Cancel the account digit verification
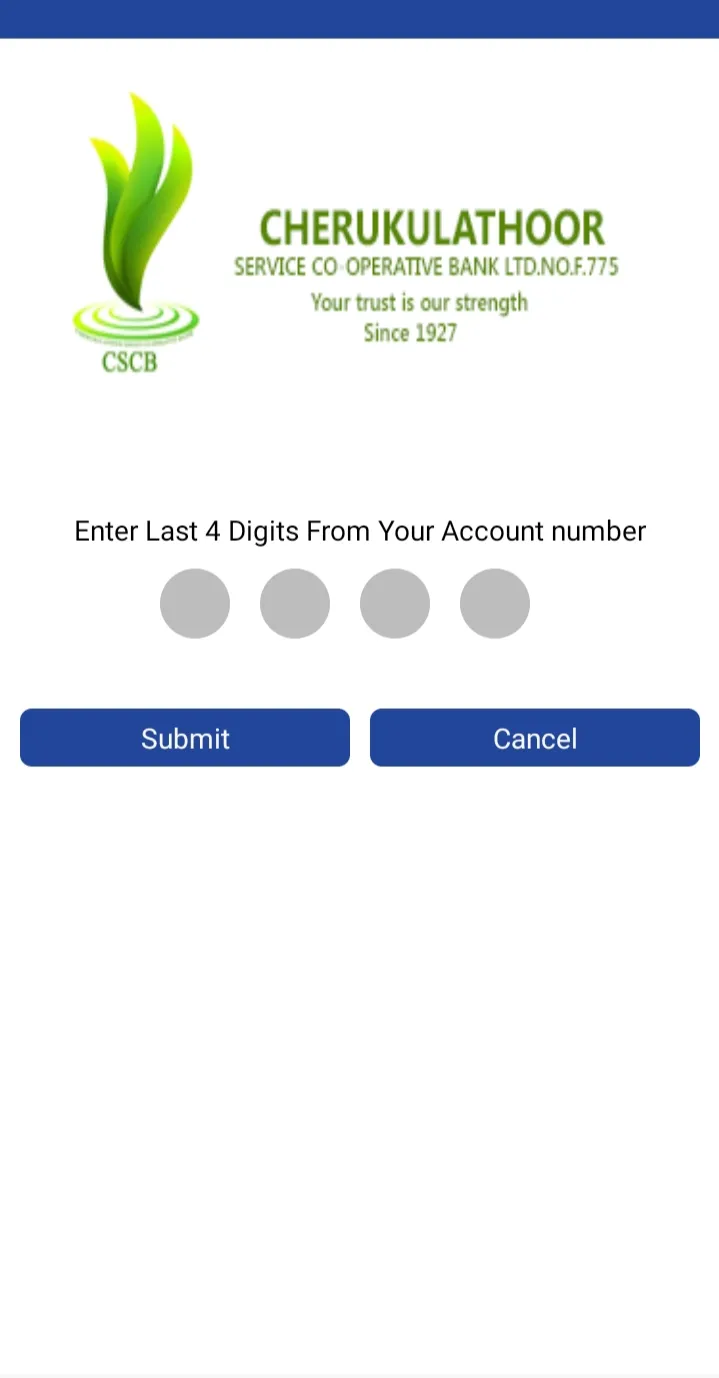The image size is (719, 1378). (x=535, y=738)
